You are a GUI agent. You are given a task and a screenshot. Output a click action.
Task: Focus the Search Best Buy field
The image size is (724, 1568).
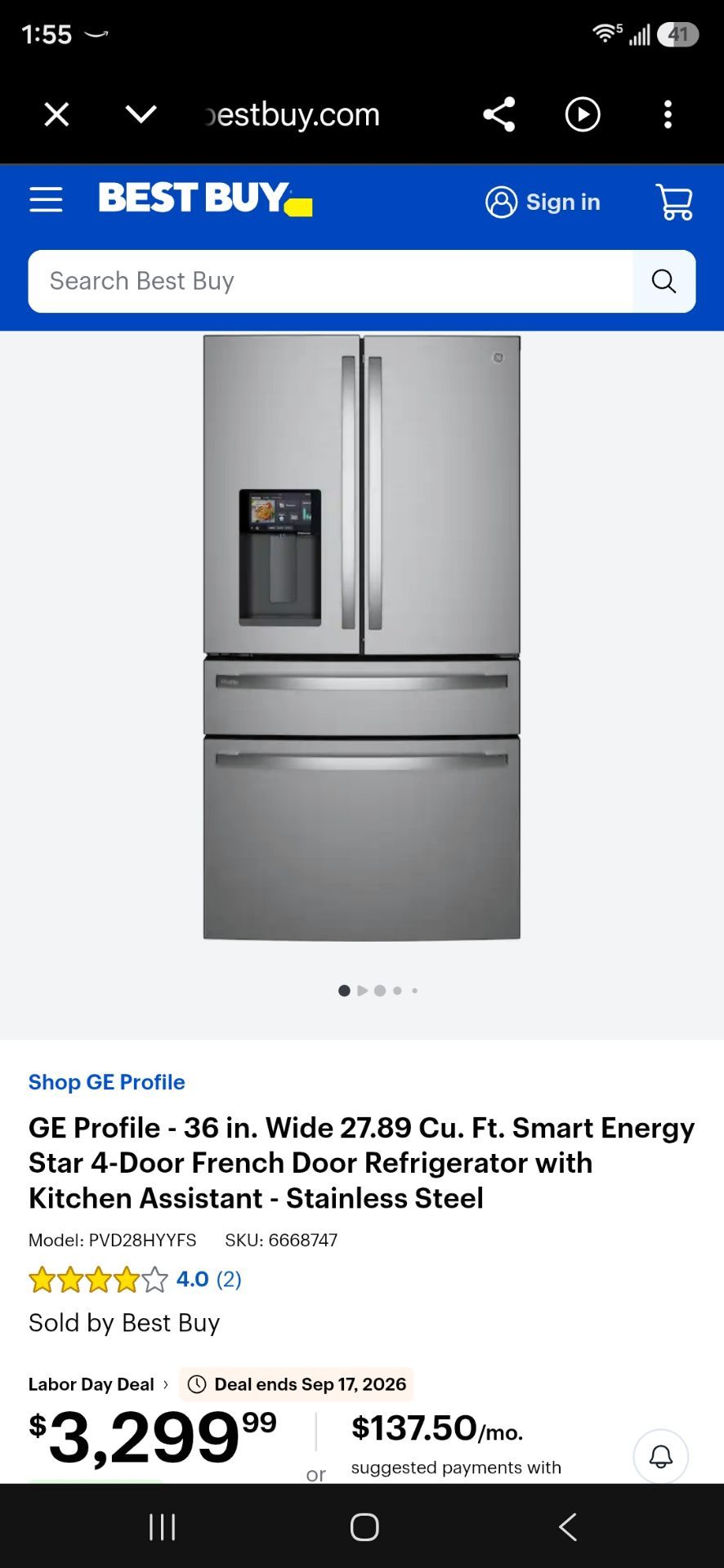[331, 281]
